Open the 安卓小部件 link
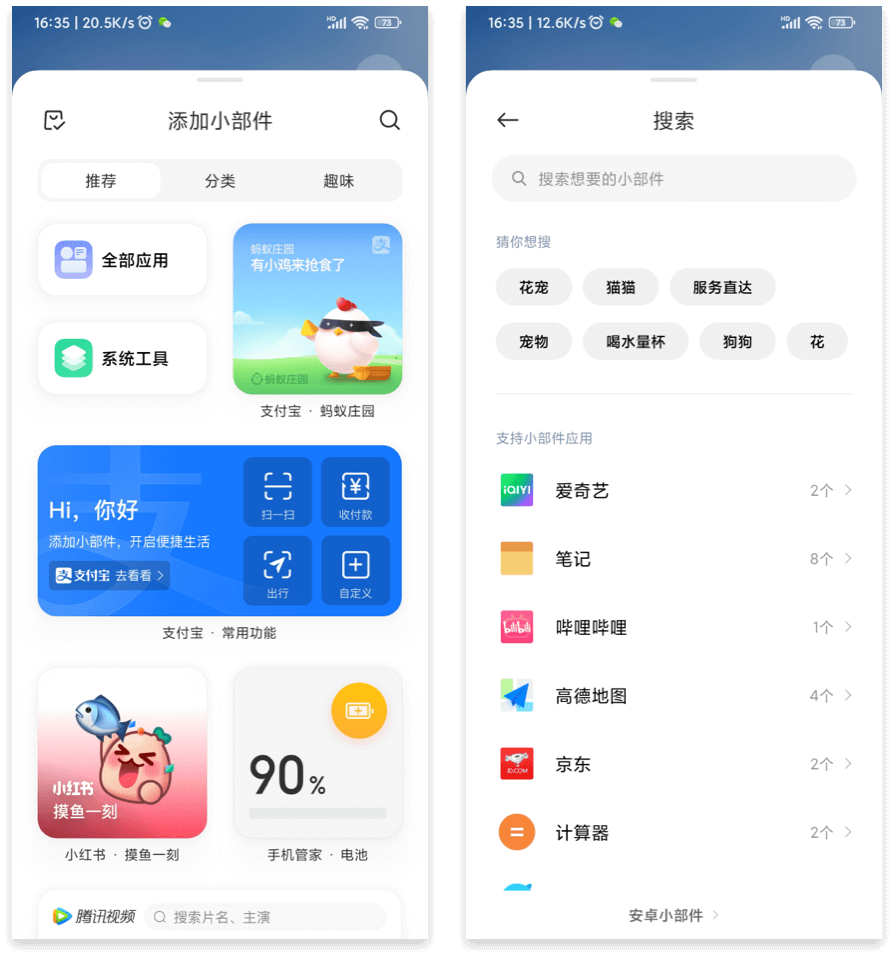The image size is (894, 957). [x=673, y=915]
